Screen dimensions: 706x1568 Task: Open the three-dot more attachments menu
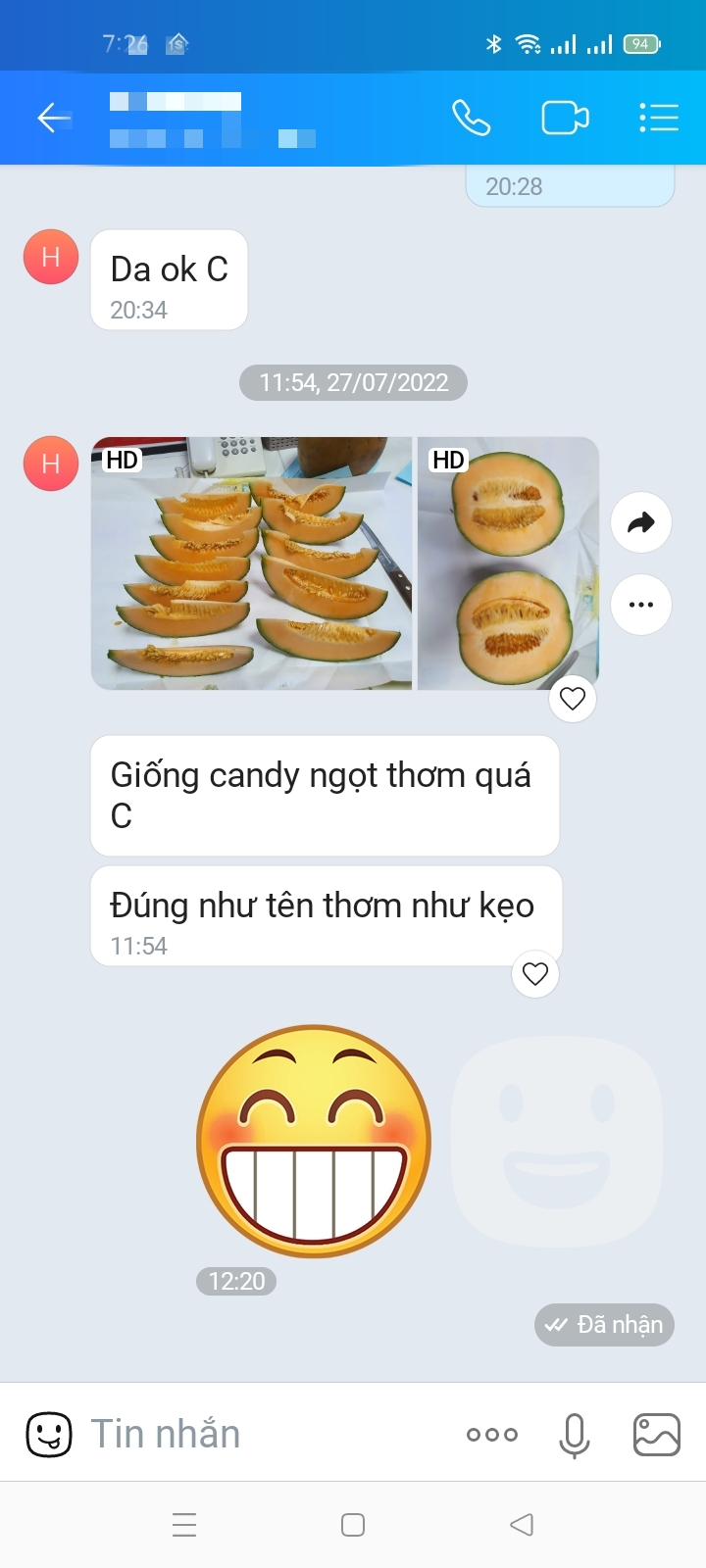click(x=492, y=1435)
